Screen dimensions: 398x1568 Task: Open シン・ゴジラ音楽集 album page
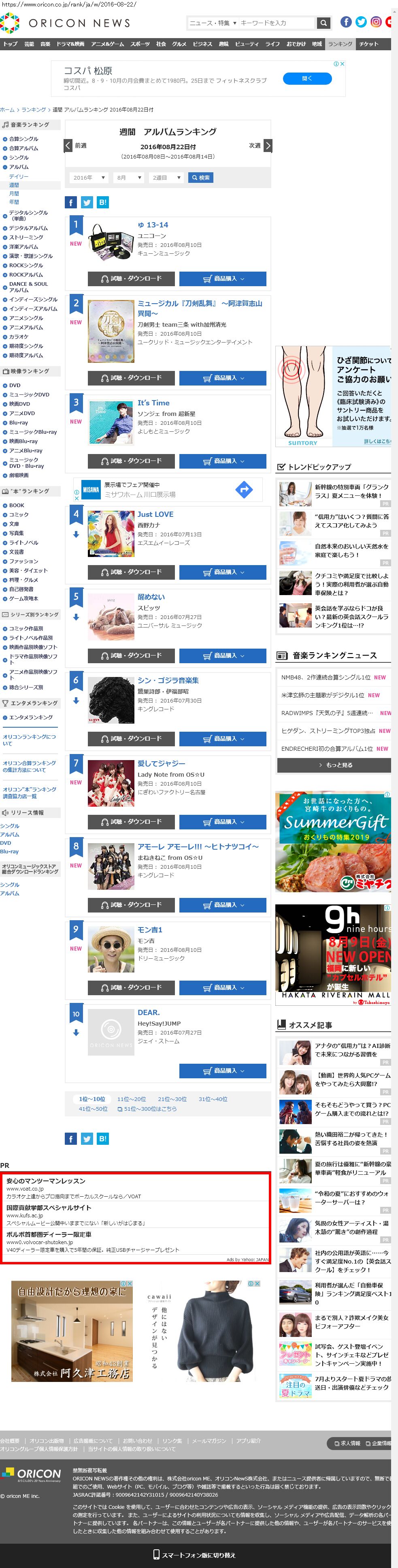(x=168, y=680)
